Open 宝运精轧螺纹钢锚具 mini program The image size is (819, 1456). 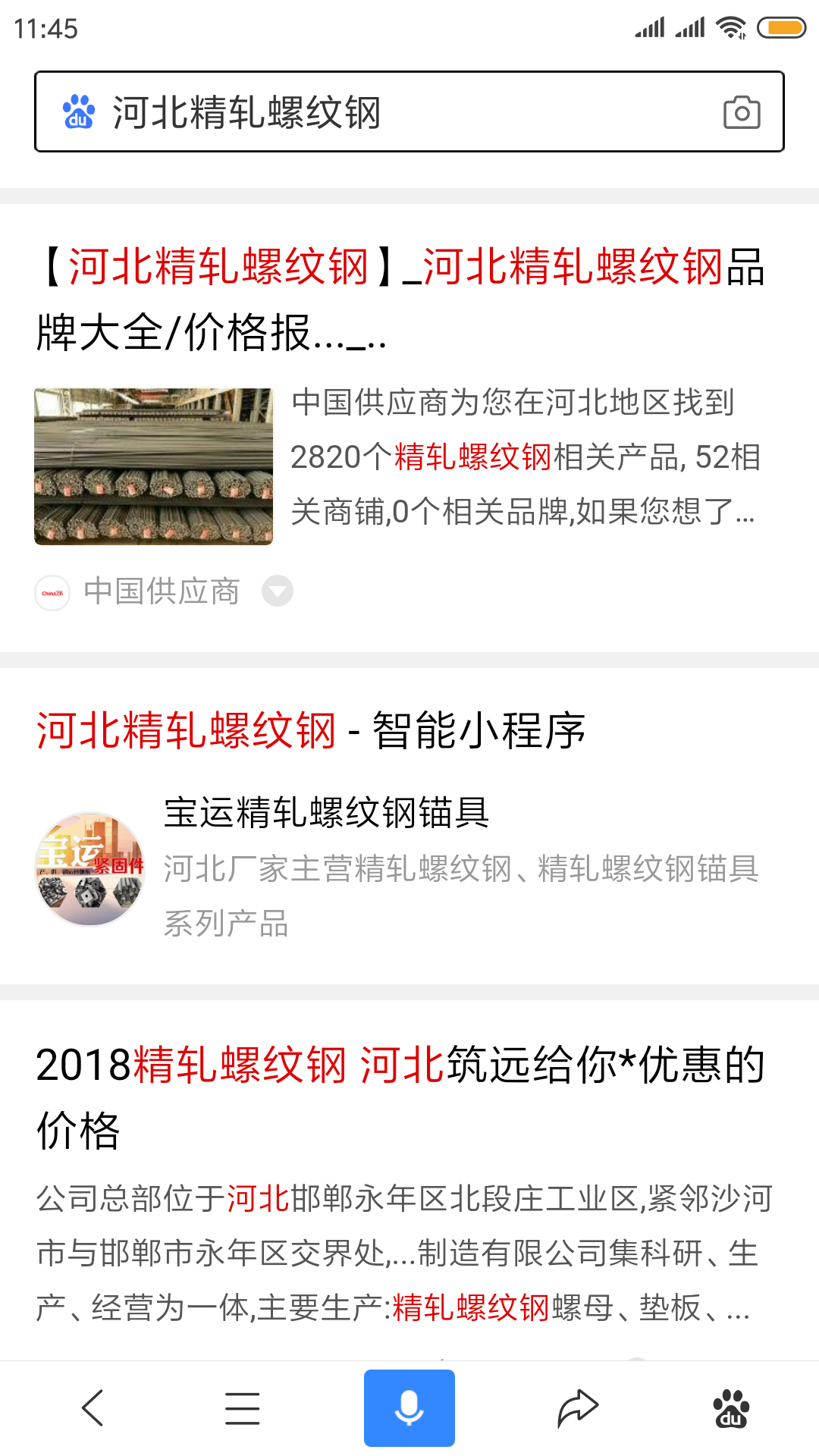[x=326, y=813]
